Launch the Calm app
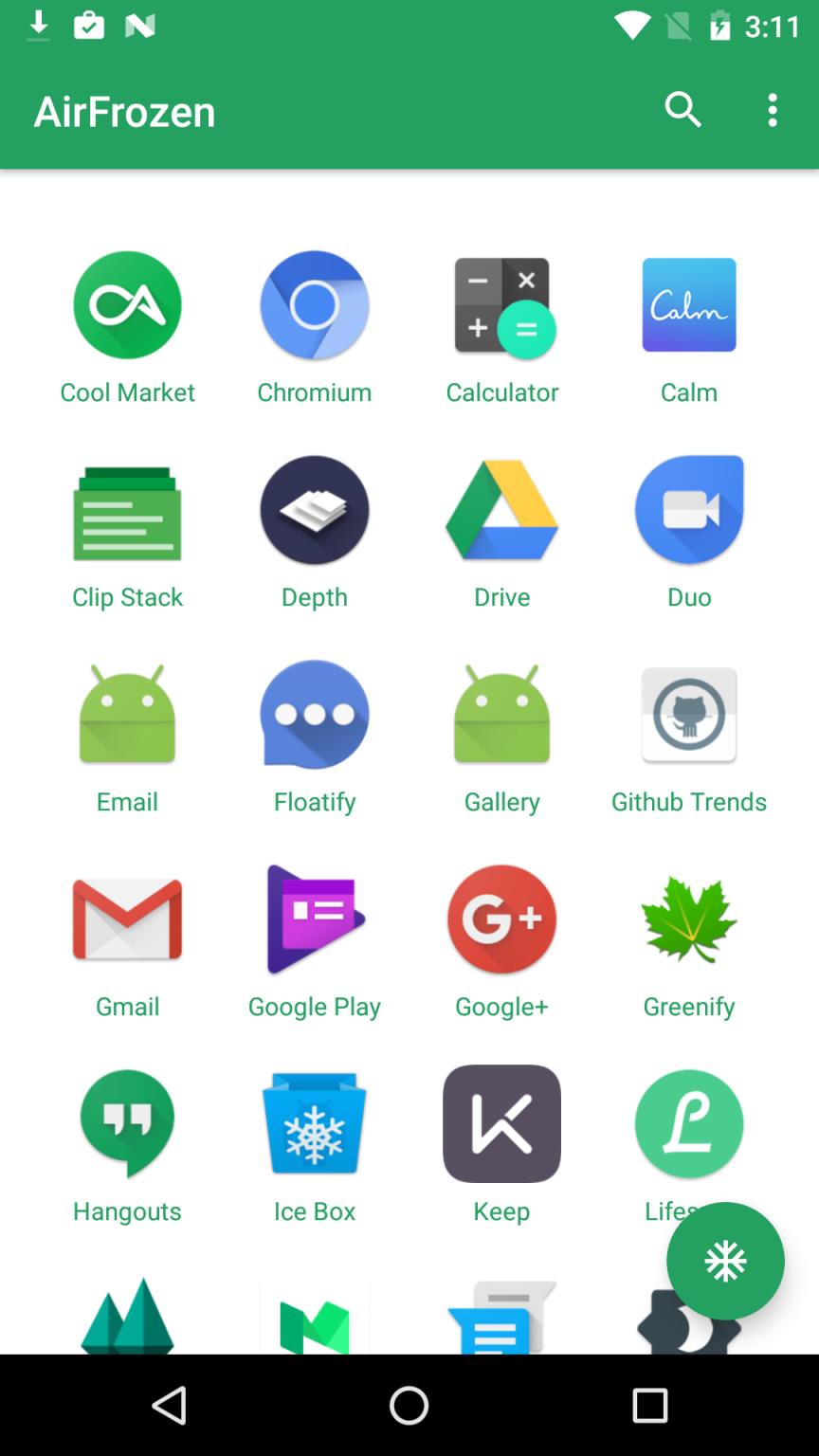Viewport: 819px width, 1456px height. [x=688, y=304]
